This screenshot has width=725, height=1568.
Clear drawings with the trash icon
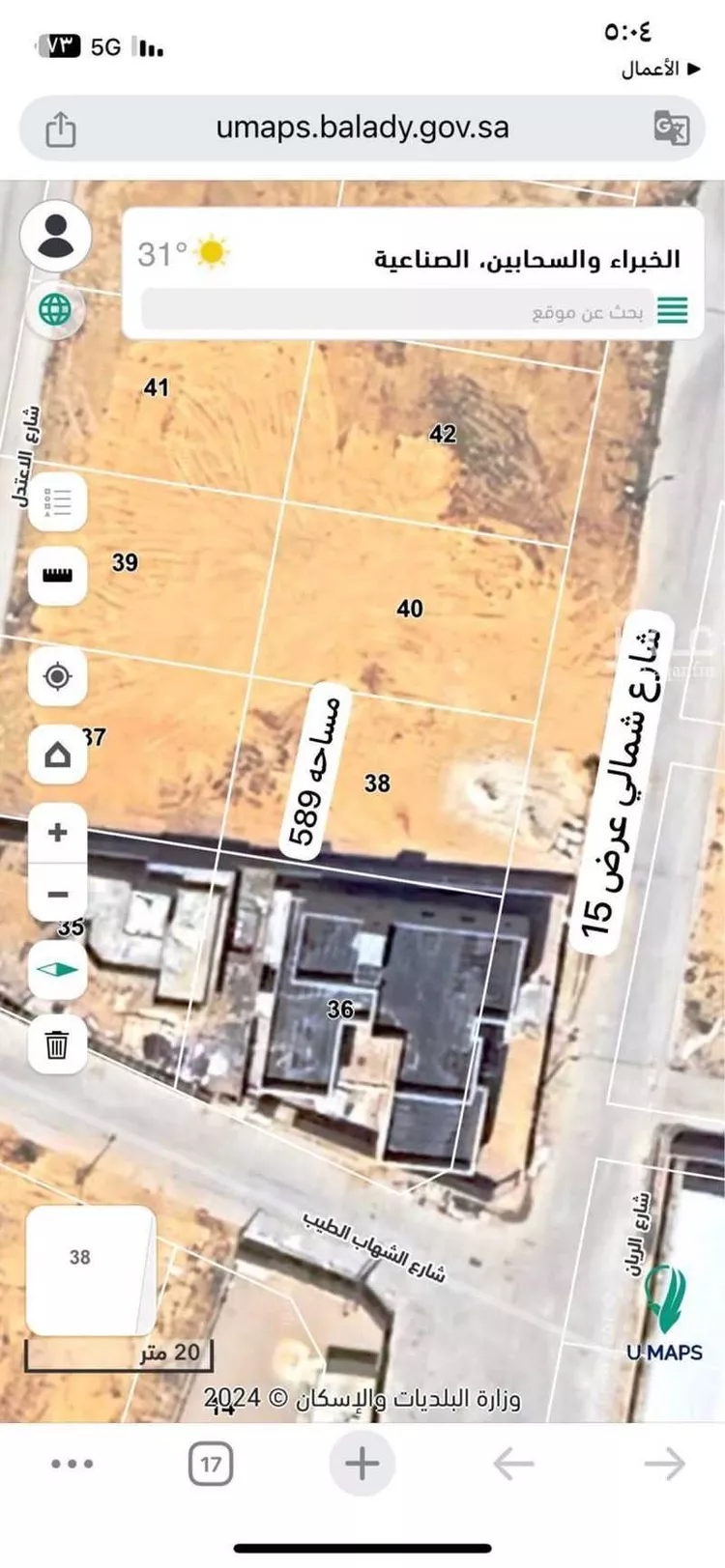pos(58,1043)
